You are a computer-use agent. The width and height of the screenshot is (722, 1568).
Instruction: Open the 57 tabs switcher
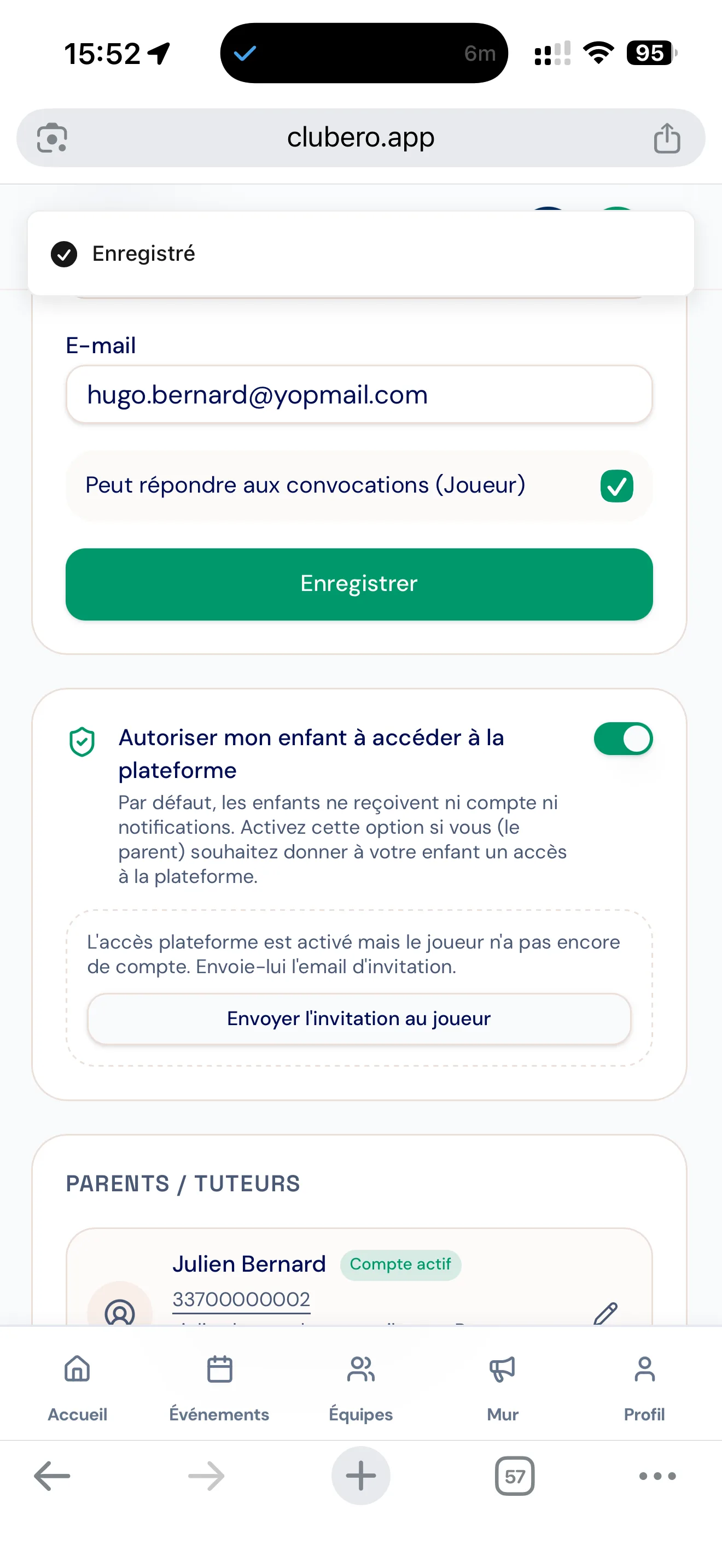pos(515,1476)
